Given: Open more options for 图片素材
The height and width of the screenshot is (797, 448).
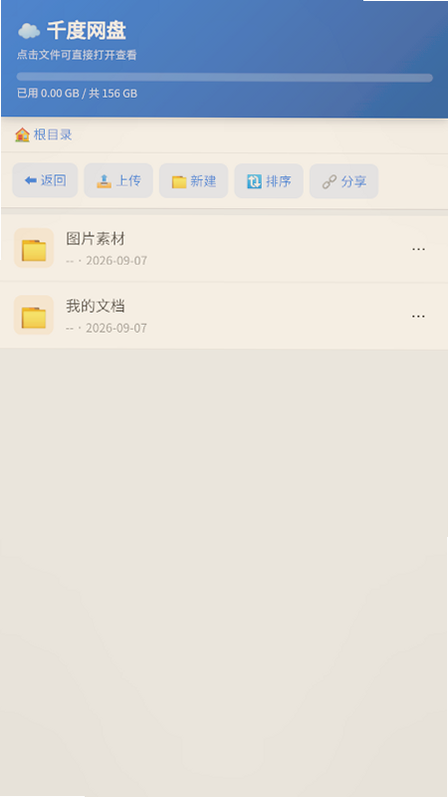Looking at the screenshot, I should coord(419,249).
